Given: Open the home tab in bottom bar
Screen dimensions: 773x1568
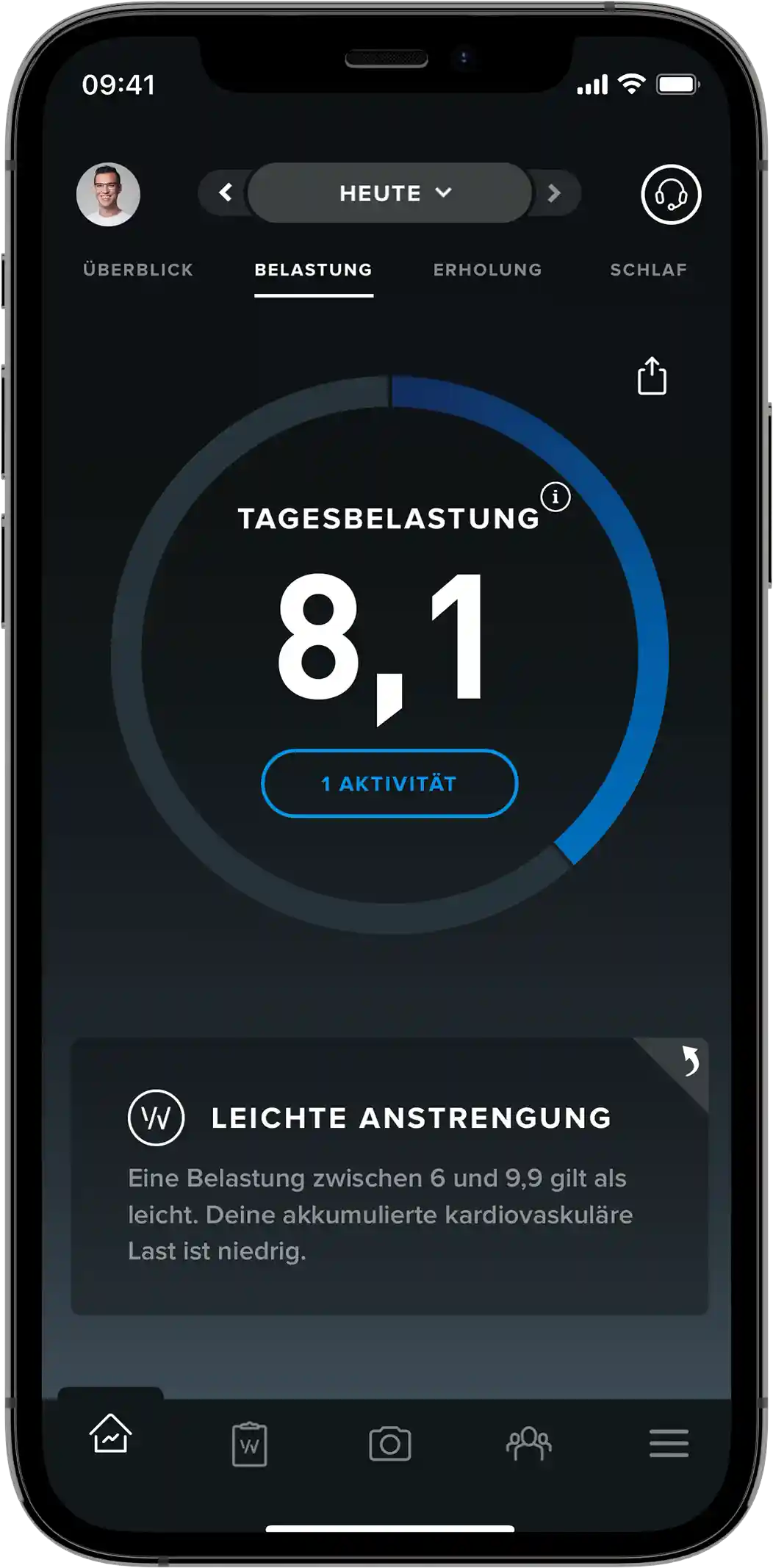Looking at the screenshot, I should [x=110, y=1434].
